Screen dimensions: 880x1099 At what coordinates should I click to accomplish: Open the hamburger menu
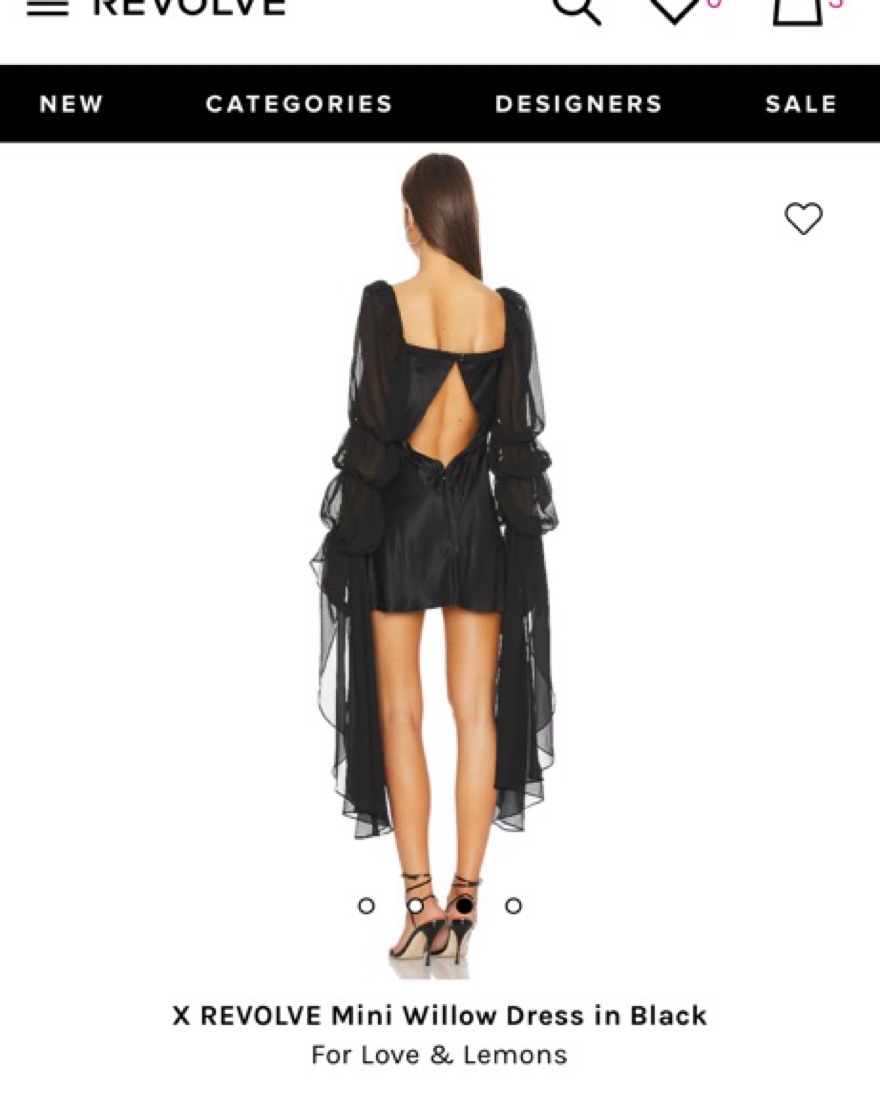[47, 7]
